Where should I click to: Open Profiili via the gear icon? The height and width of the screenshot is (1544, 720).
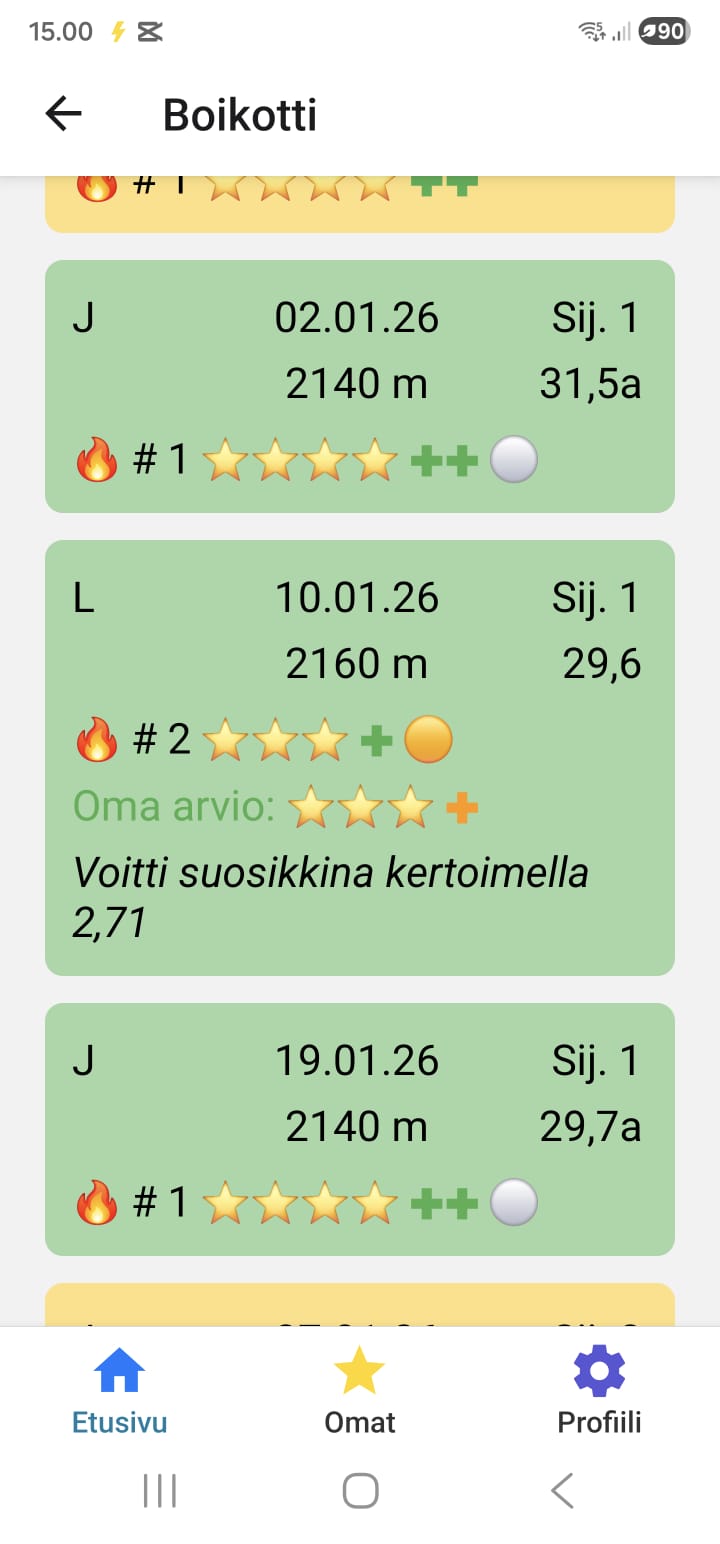point(598,1390)
